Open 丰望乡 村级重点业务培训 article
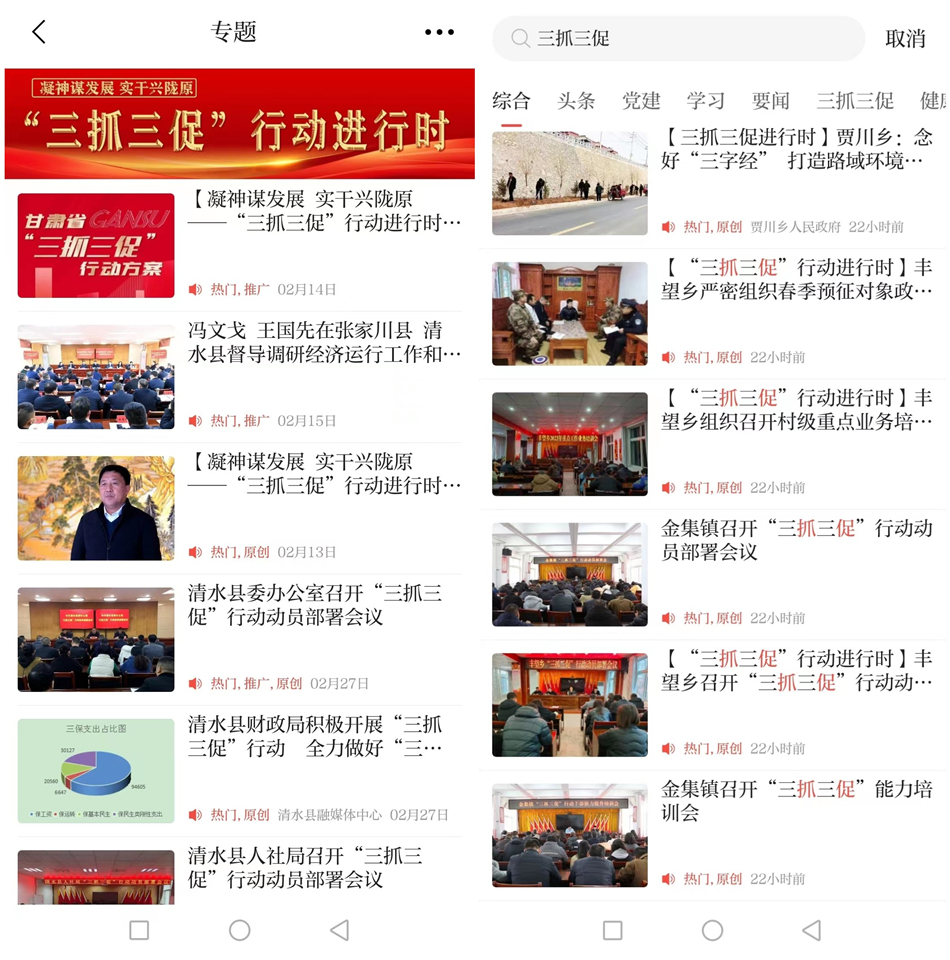950x960 pixels. pos(796,410)
